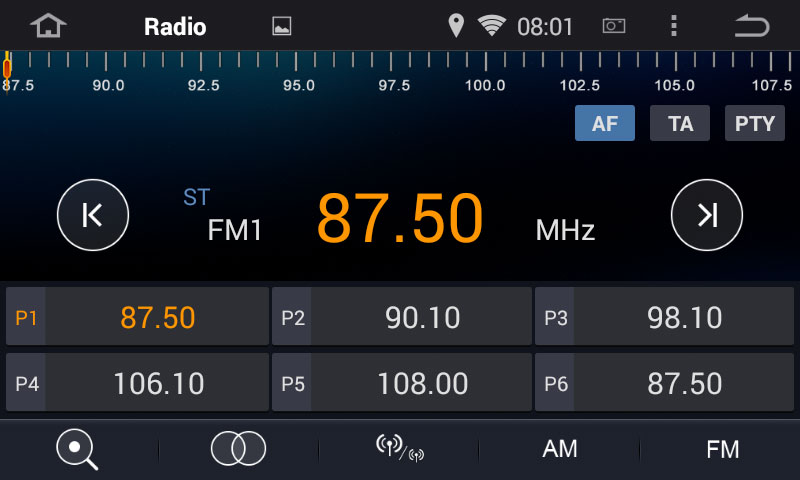Image resolution: width=800 pixels, height=480 pixels.
Task: Seek to the previous station
Action: pos(93,215)
